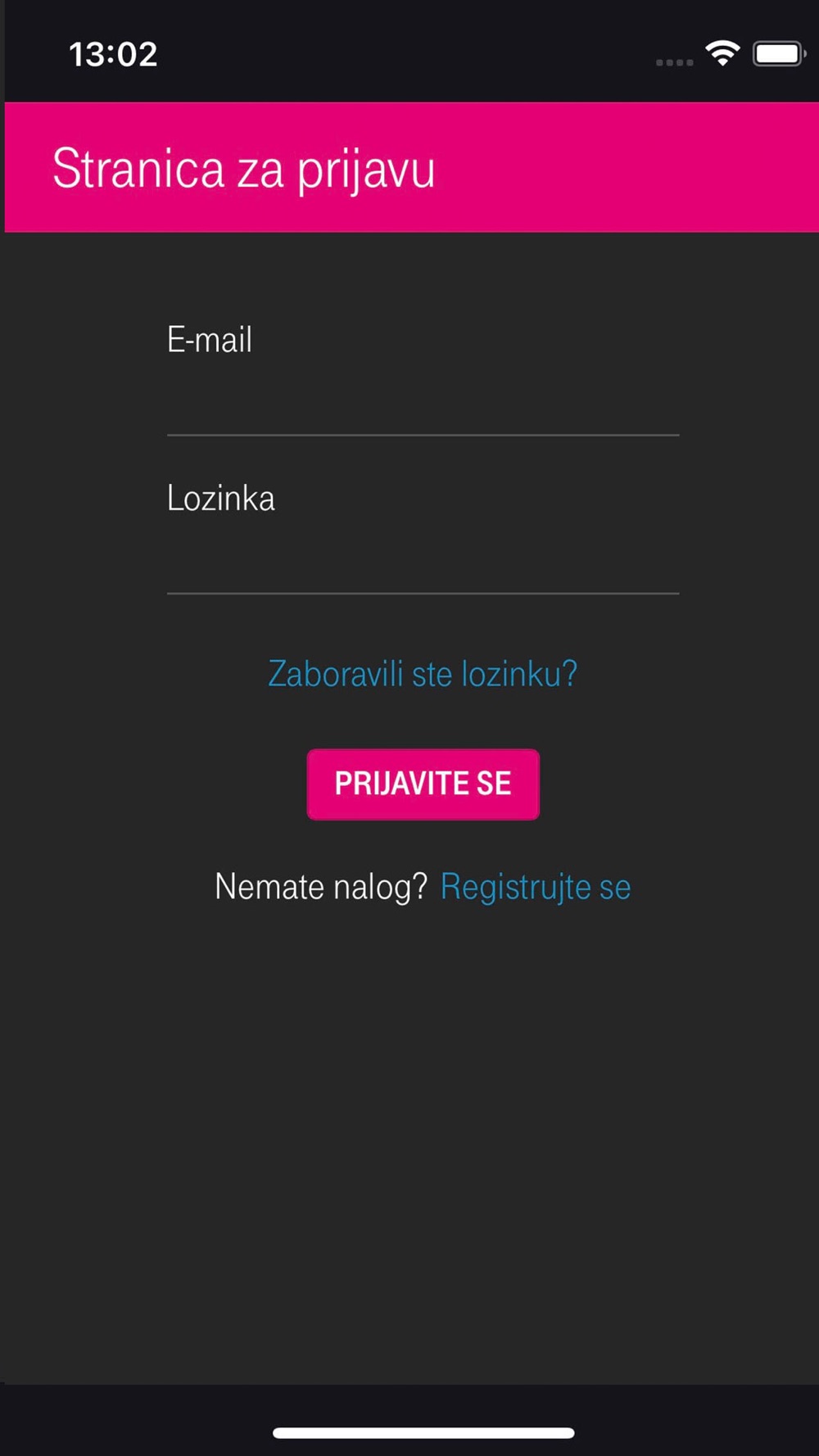Focus the Lozinka password field
Image resolution: width=819 pixels, height=1456 pixels.
click(423, 535)
